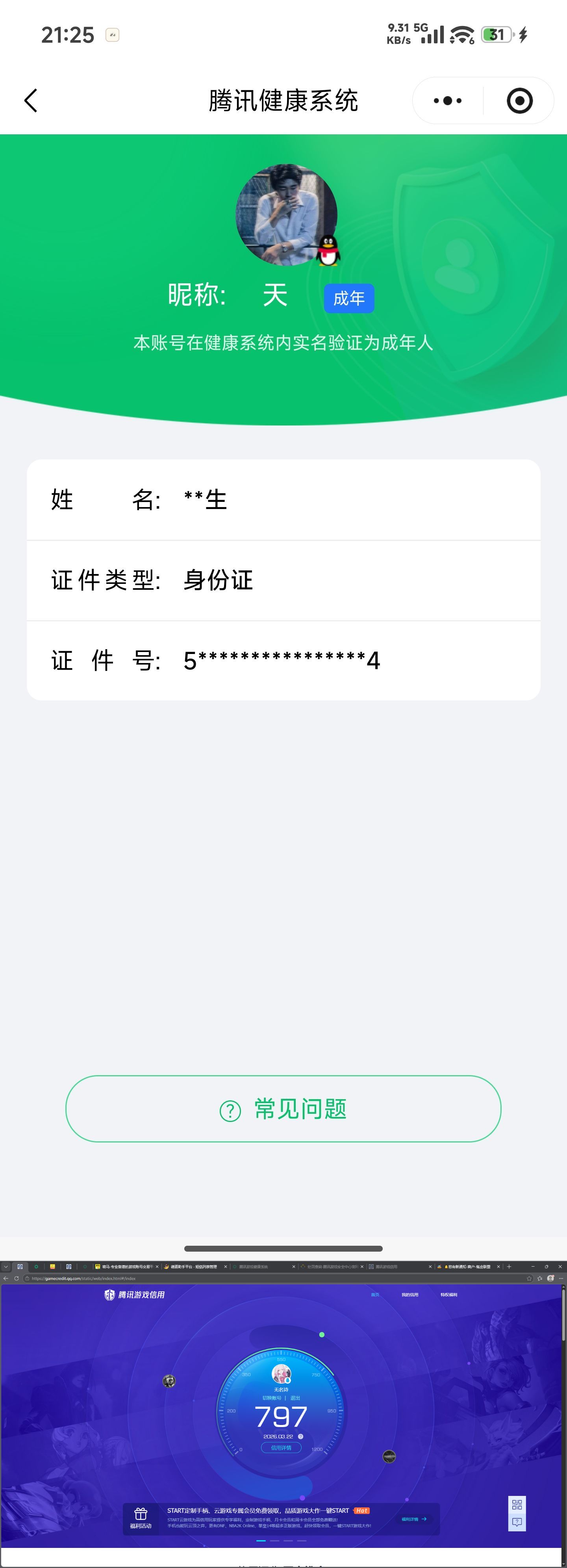Open the QR code icon on the credit page
Image resolution: width=567 pixels, height=1568 pixels.
[517, 1504]
